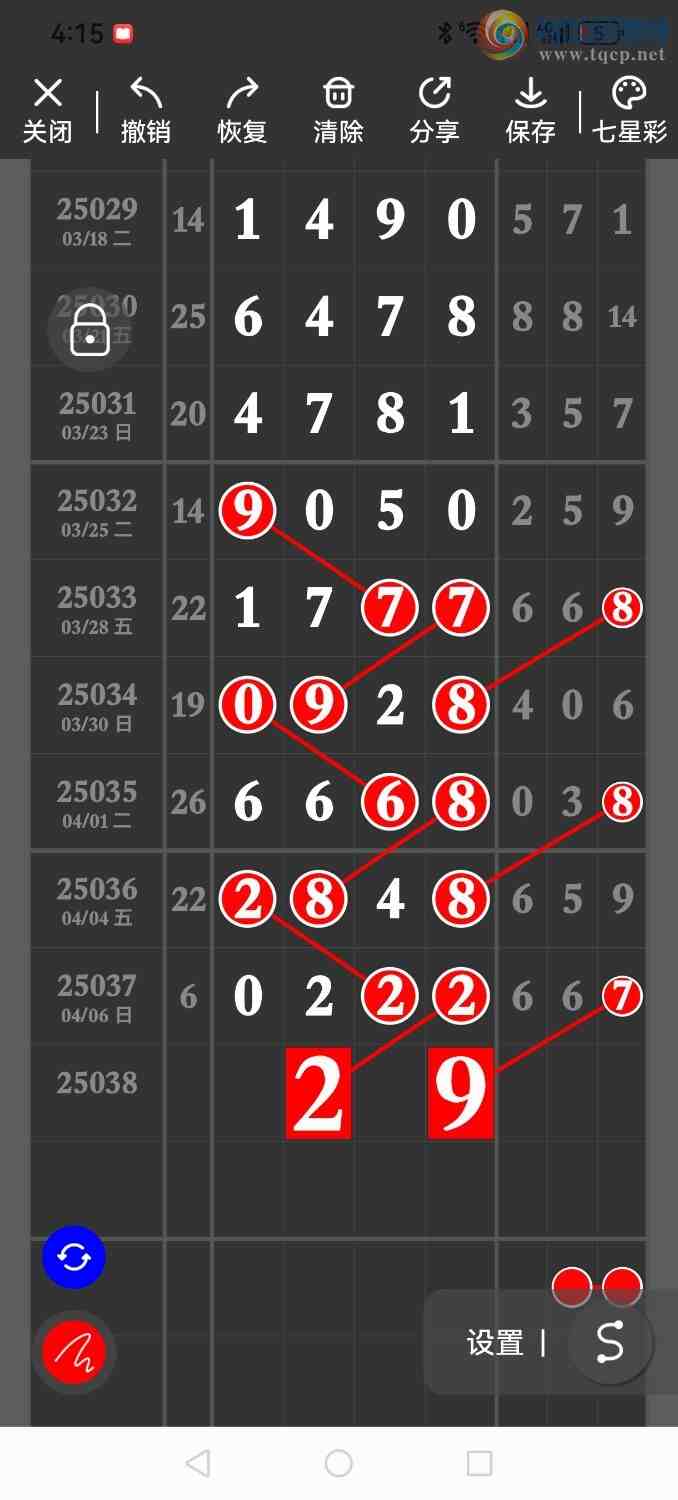Share the chart via 分享

tap(434, 111)
